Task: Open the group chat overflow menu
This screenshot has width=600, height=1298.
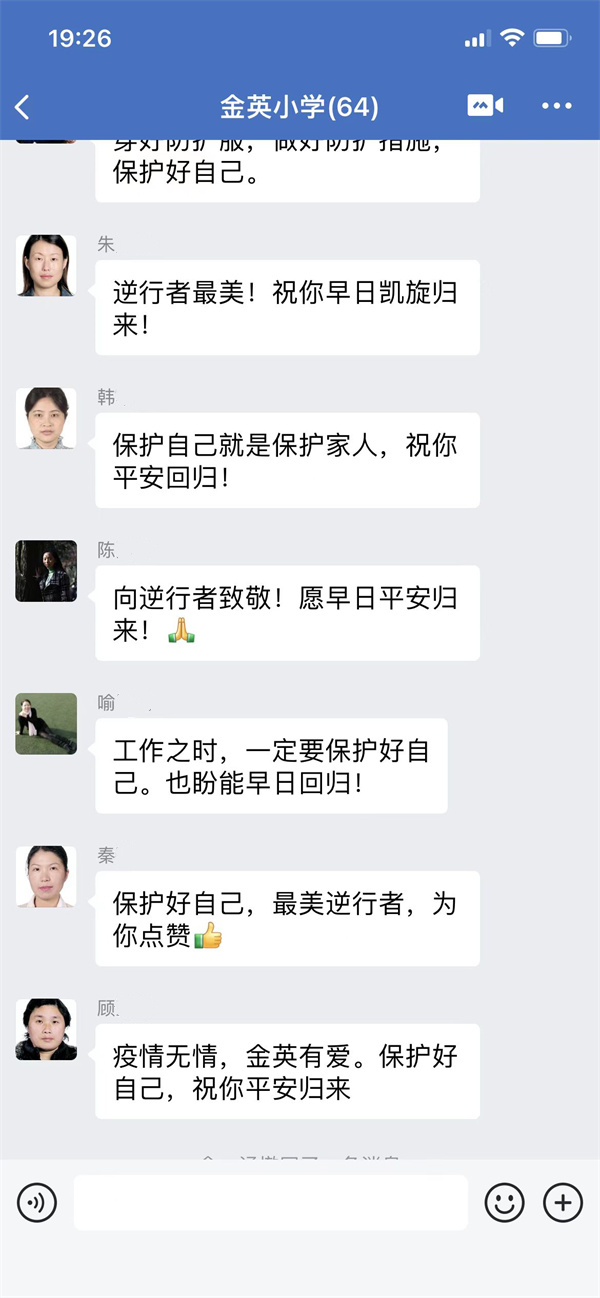Action: [x=557, y=106]
